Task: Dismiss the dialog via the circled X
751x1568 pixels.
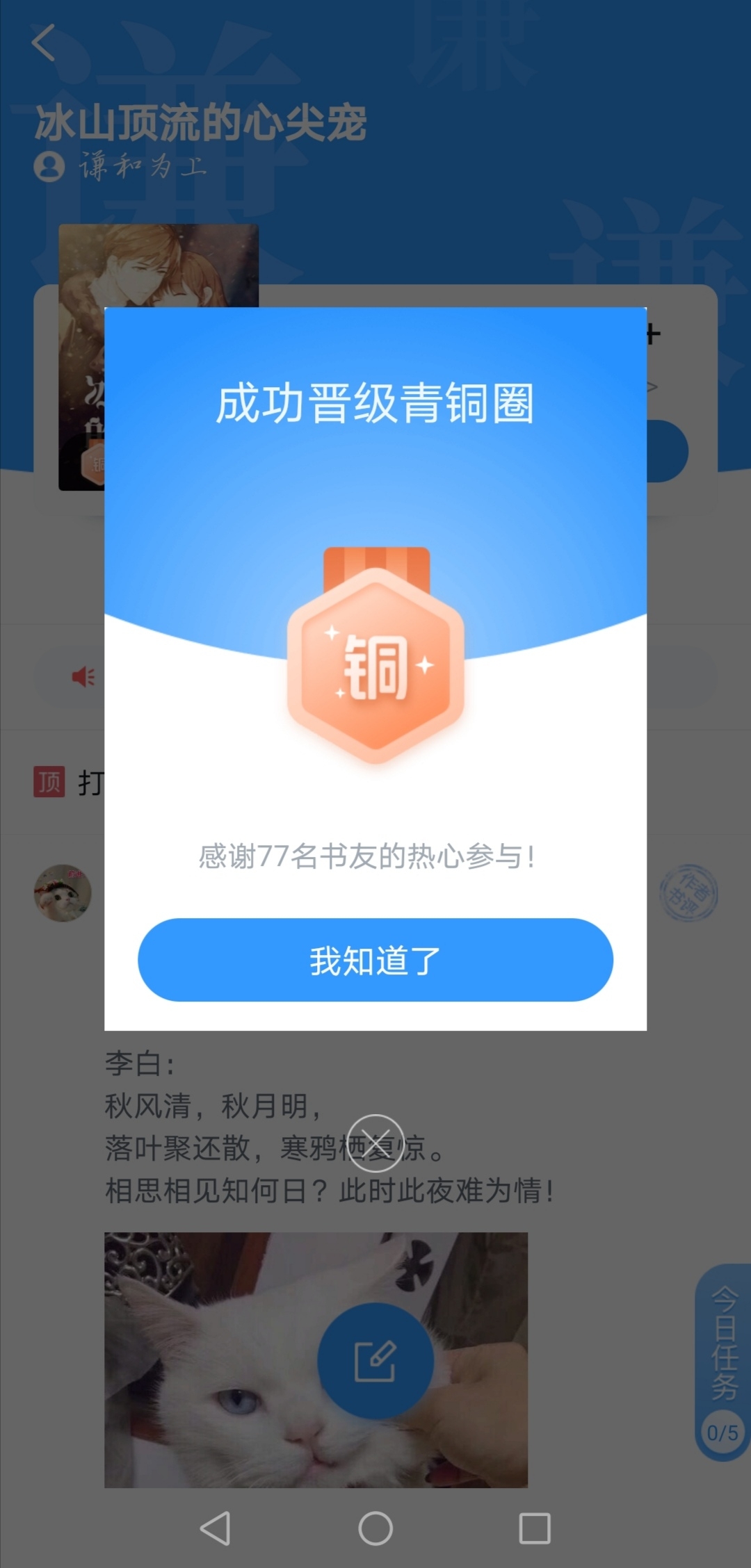Action: tap(375, 1143)
